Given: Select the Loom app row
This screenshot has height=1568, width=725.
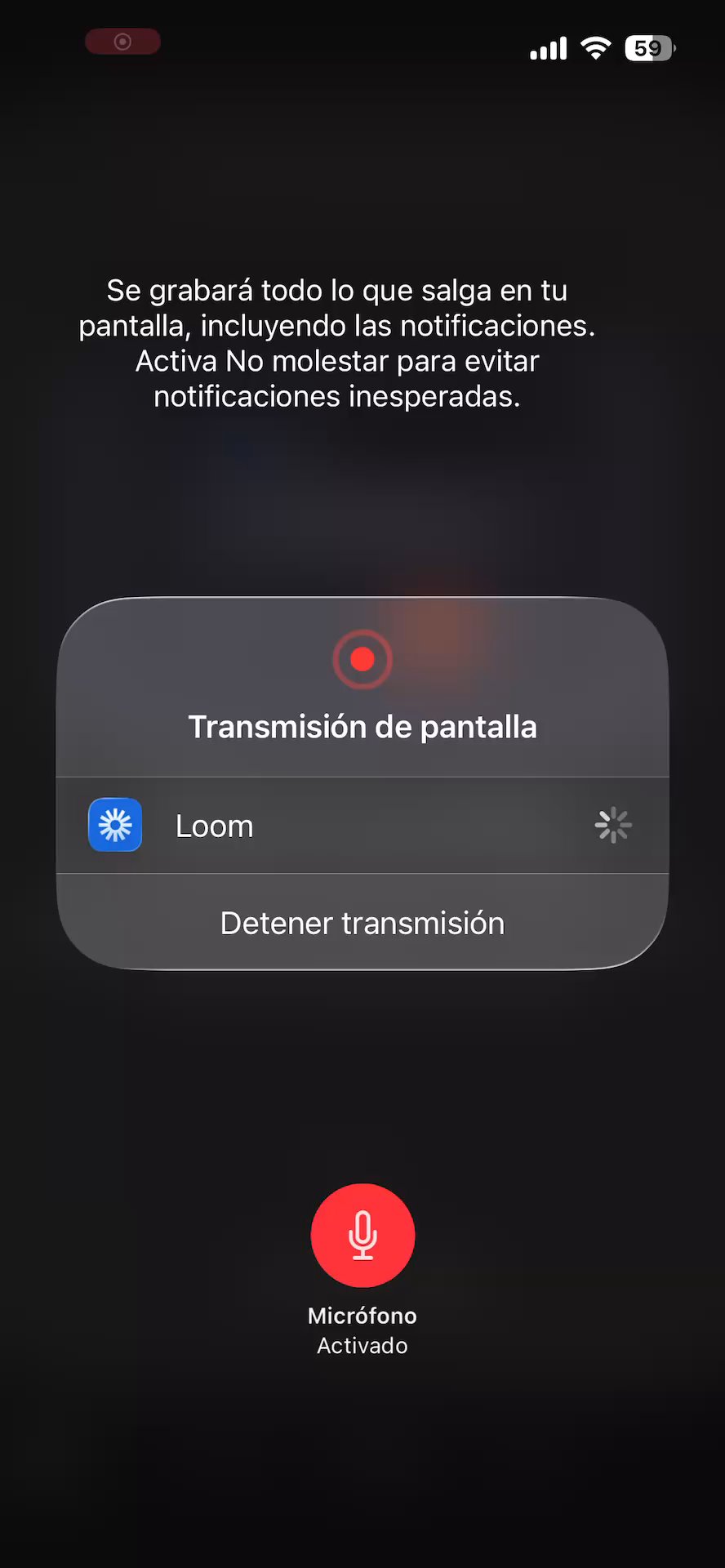Looking at the screenshot, I should click(x=362, y=826).
